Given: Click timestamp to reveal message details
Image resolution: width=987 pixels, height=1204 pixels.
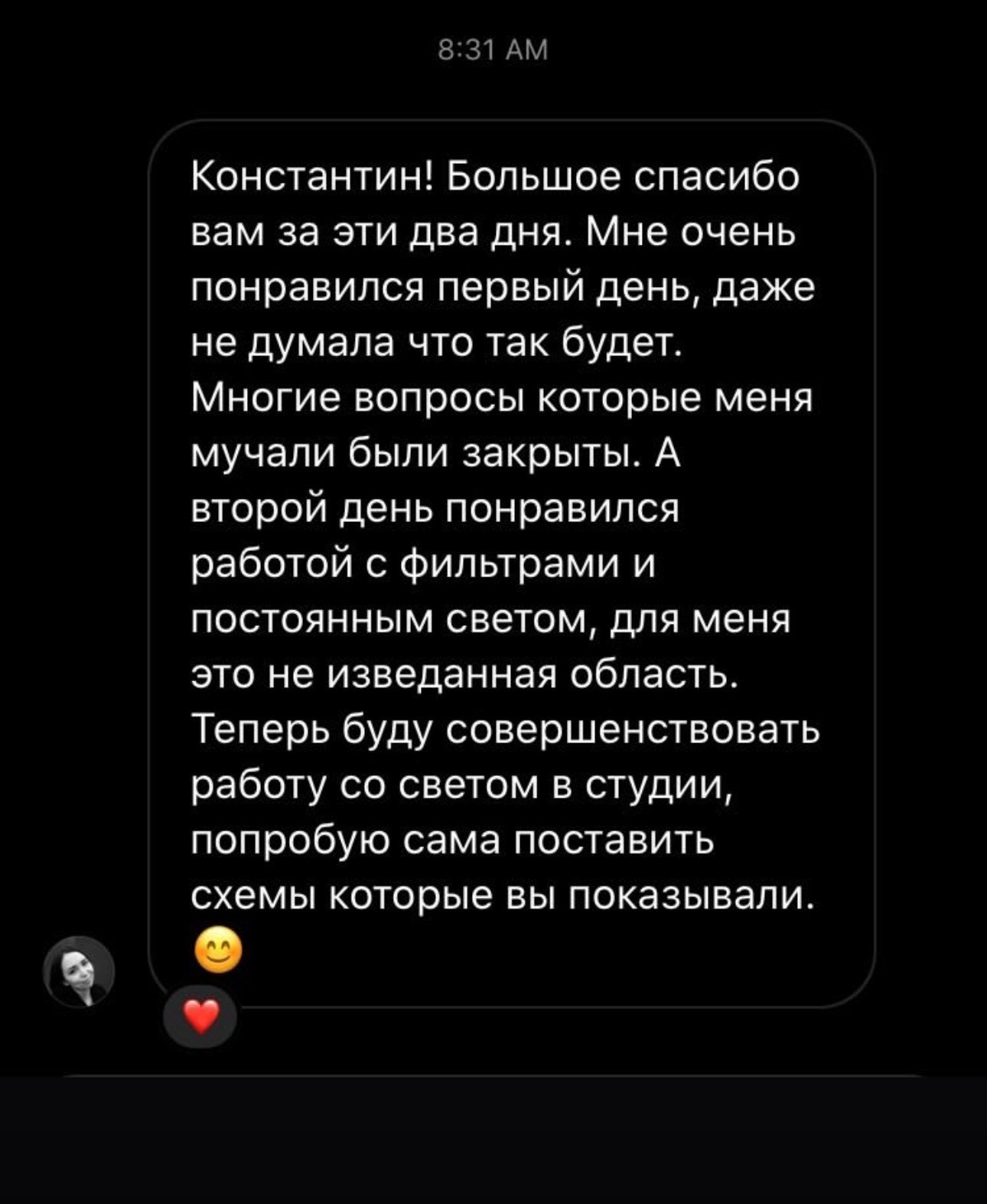Looking at the screenshot, I should (x=494, y=49).
